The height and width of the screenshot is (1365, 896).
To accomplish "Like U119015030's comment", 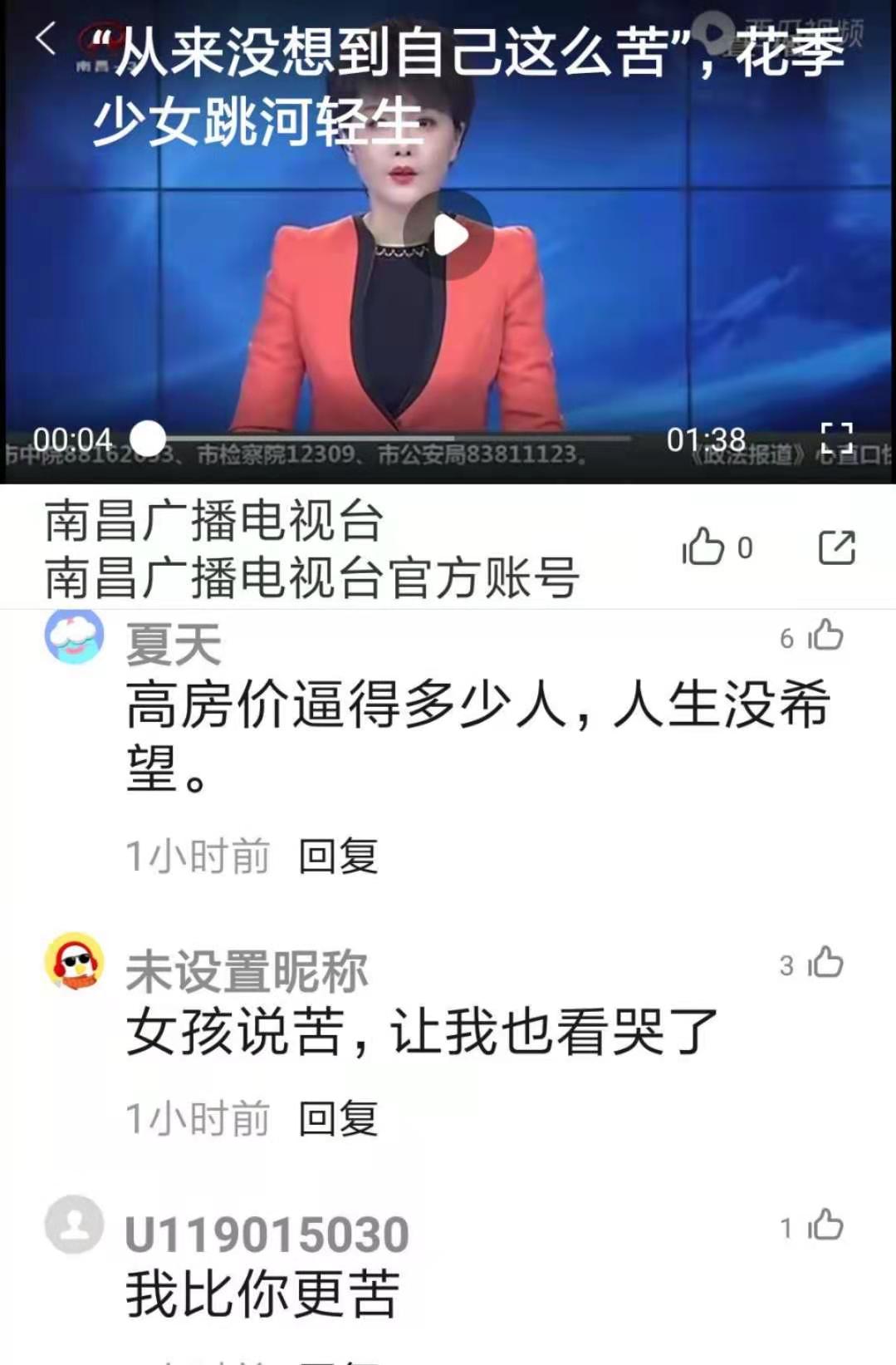I will 825,1225.
